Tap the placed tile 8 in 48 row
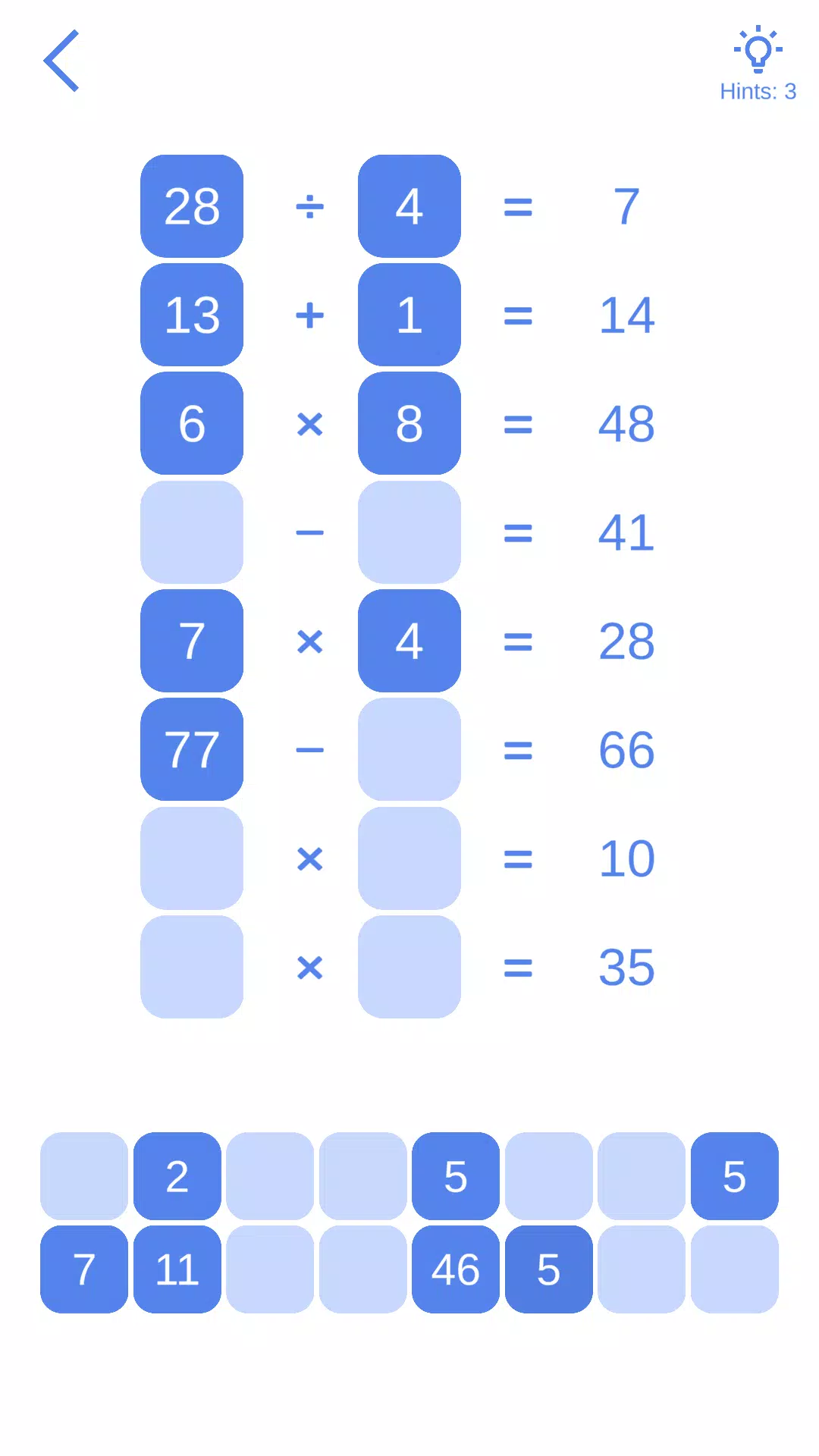Image resolution: width=819 pixels, height=1456 pixels. click(x=409, y=423)
